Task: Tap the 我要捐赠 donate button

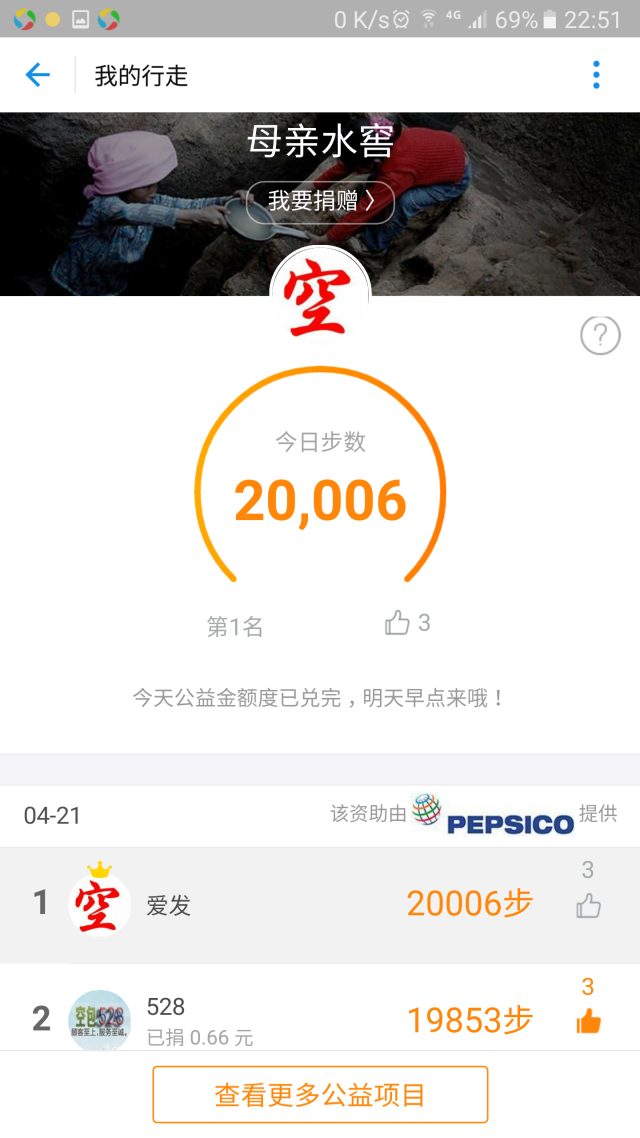Action: point(320,202)
